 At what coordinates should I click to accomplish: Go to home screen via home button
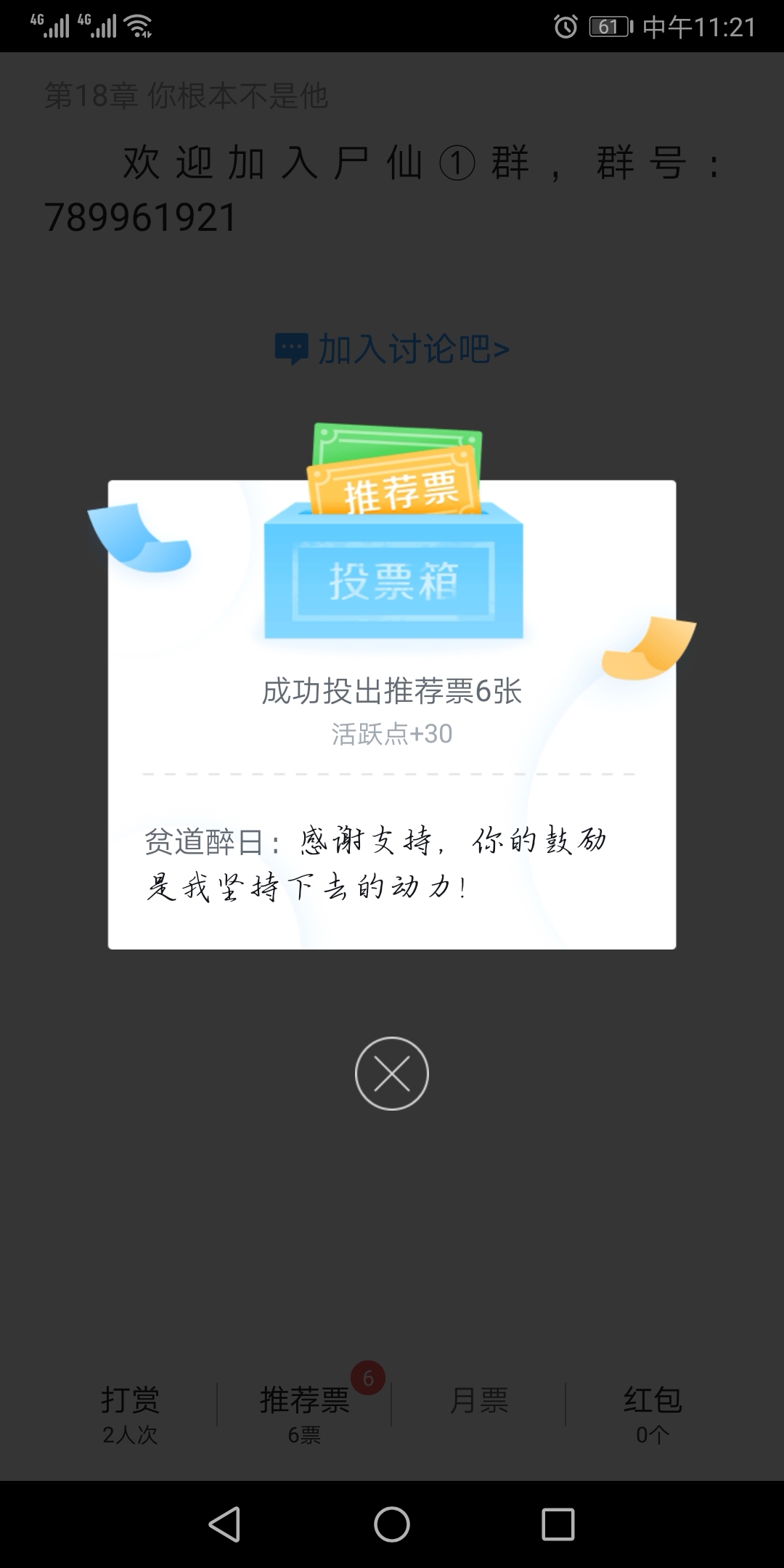click(x=391, y=1524)
